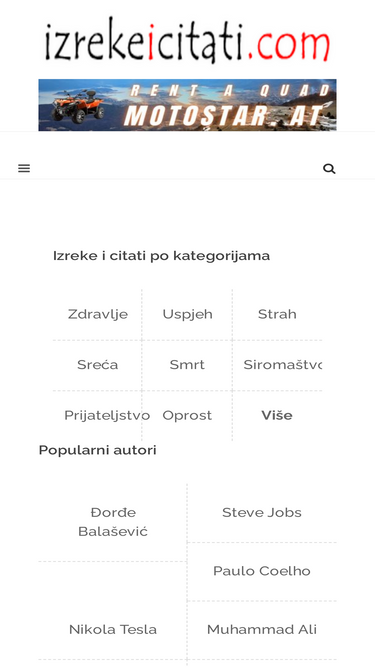The image size is (375, 667).
Task: Select the Siromaštvo category
Action: [x=282, y=365]
